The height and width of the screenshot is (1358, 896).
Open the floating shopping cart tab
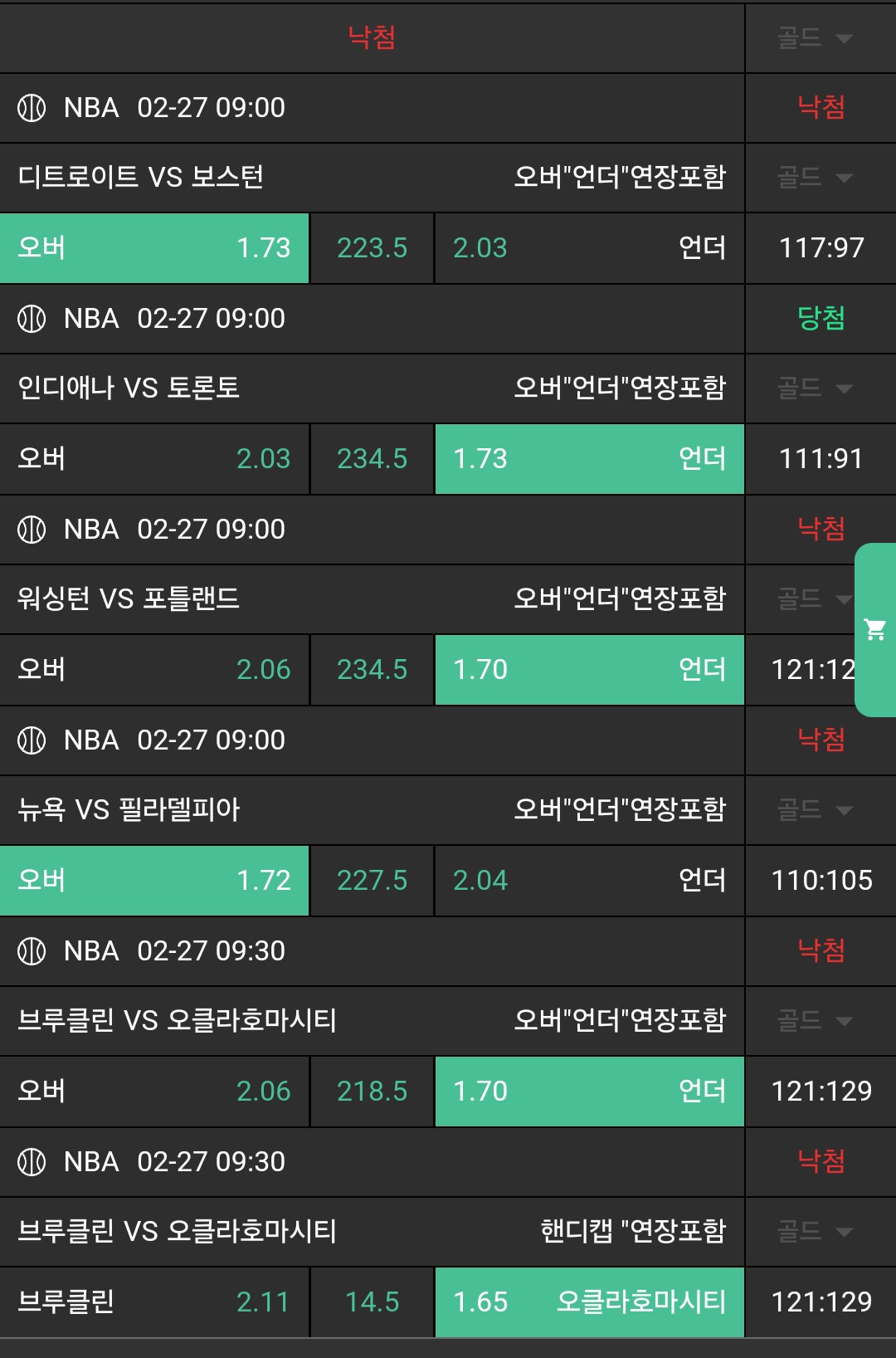click(874, 629)
